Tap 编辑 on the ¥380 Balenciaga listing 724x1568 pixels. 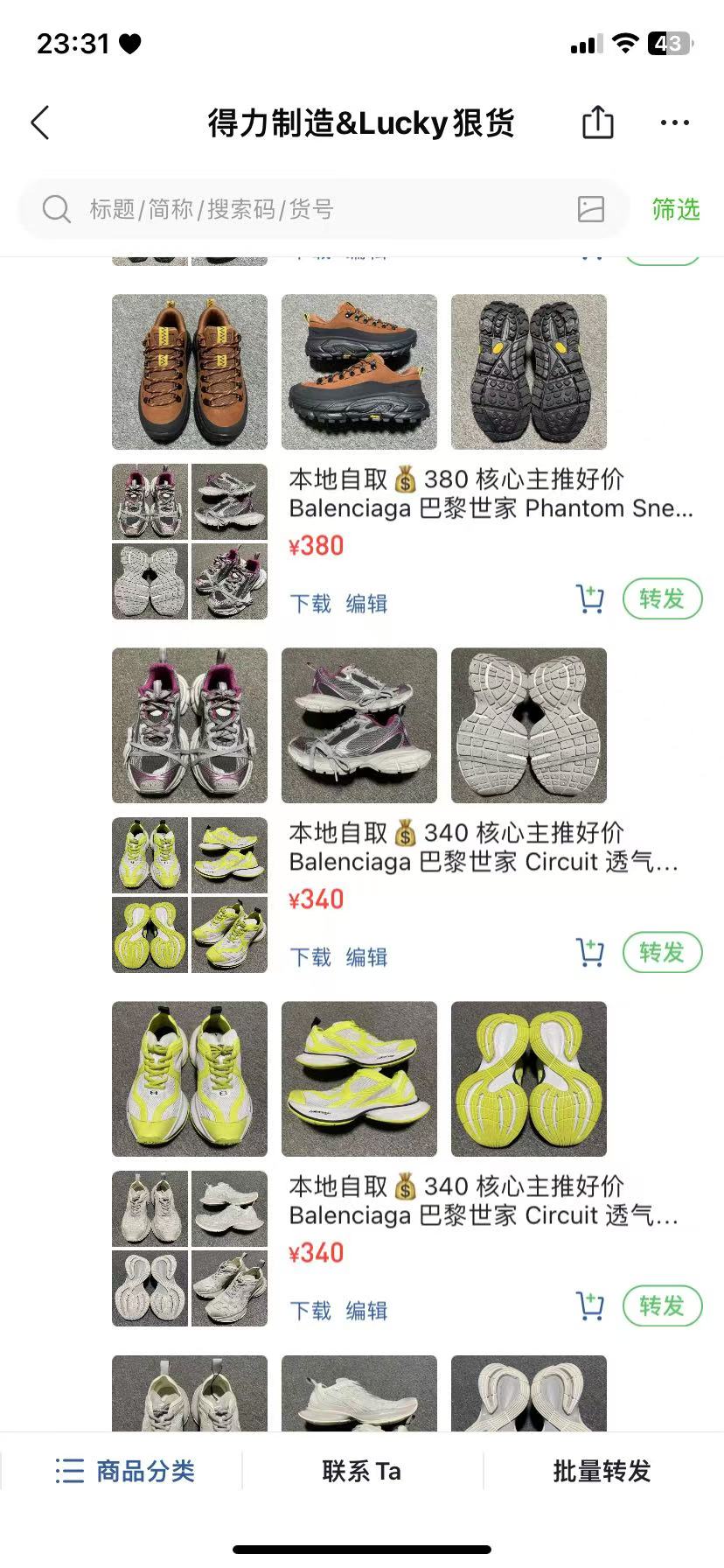point(366,604)
